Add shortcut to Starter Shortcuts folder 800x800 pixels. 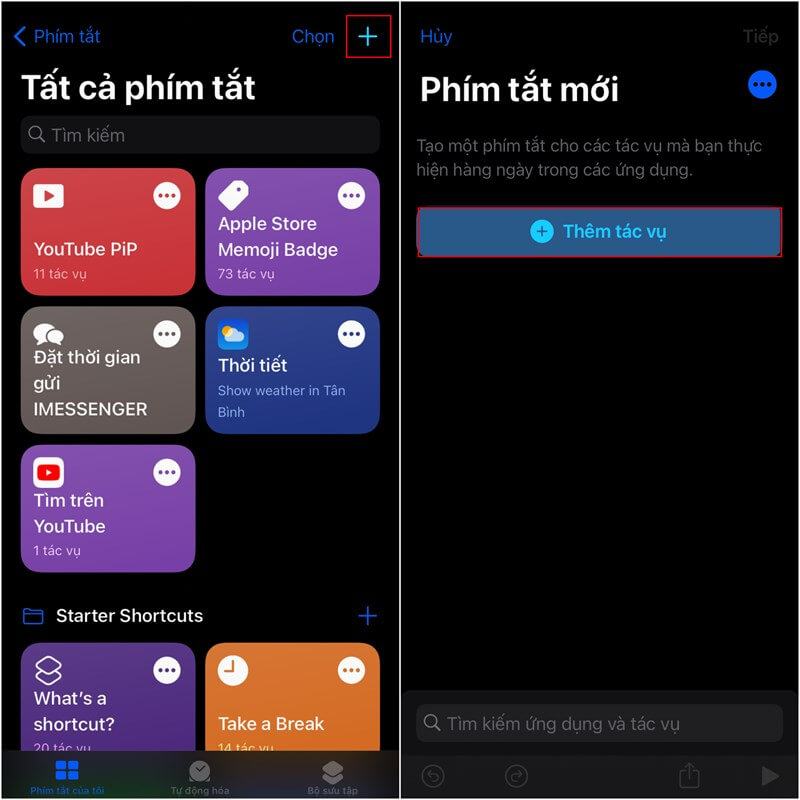(367, 616)
